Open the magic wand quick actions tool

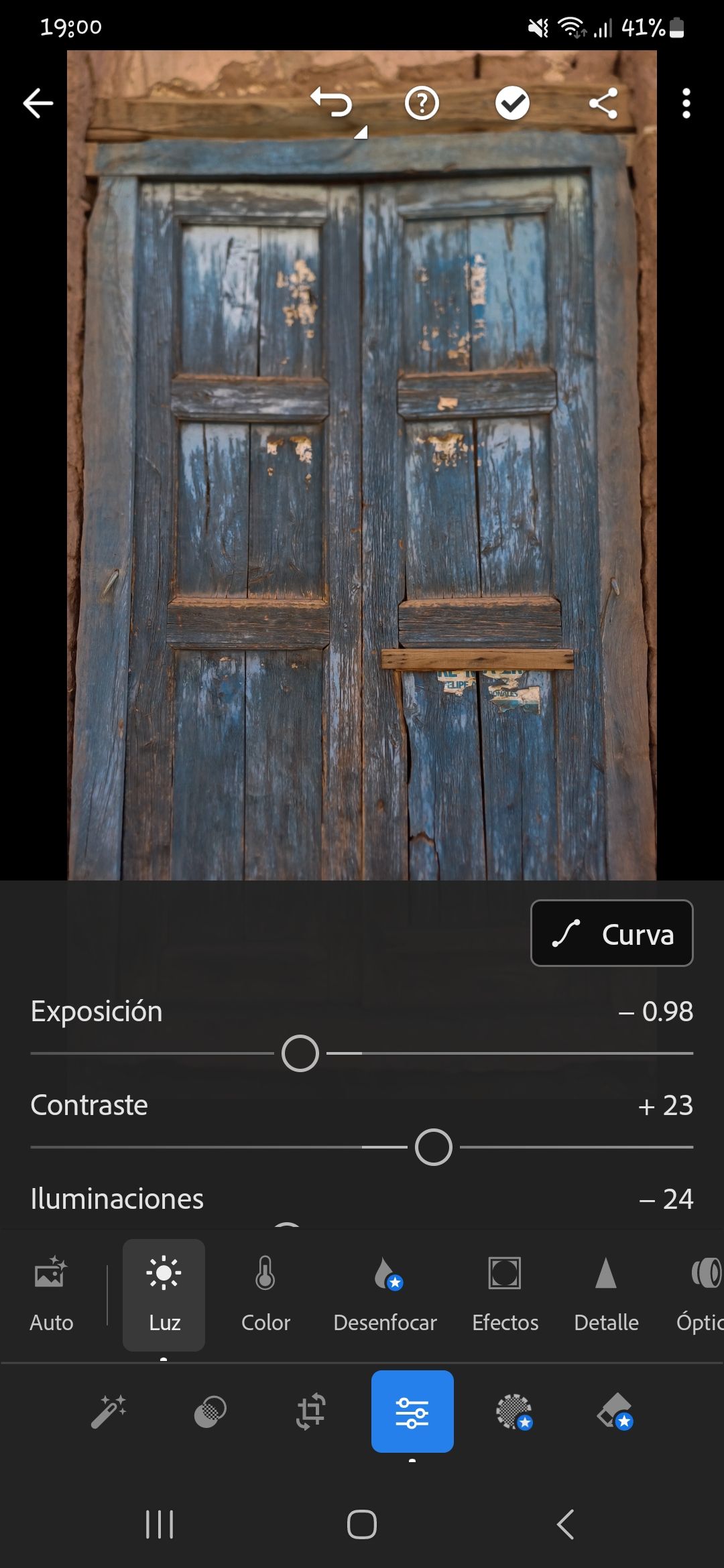click(x=109, y=1411)
